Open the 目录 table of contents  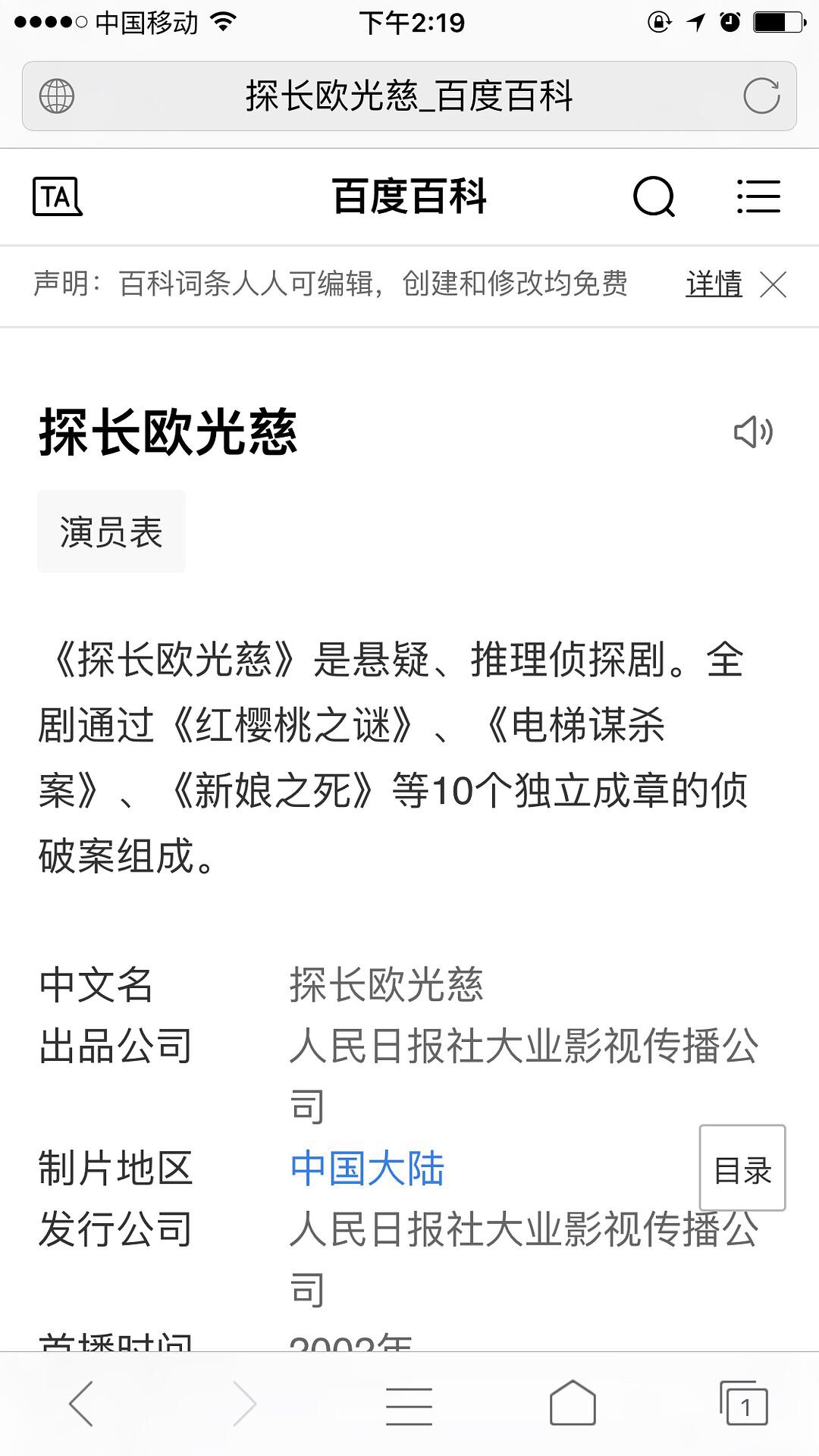tap(742, 1168)
